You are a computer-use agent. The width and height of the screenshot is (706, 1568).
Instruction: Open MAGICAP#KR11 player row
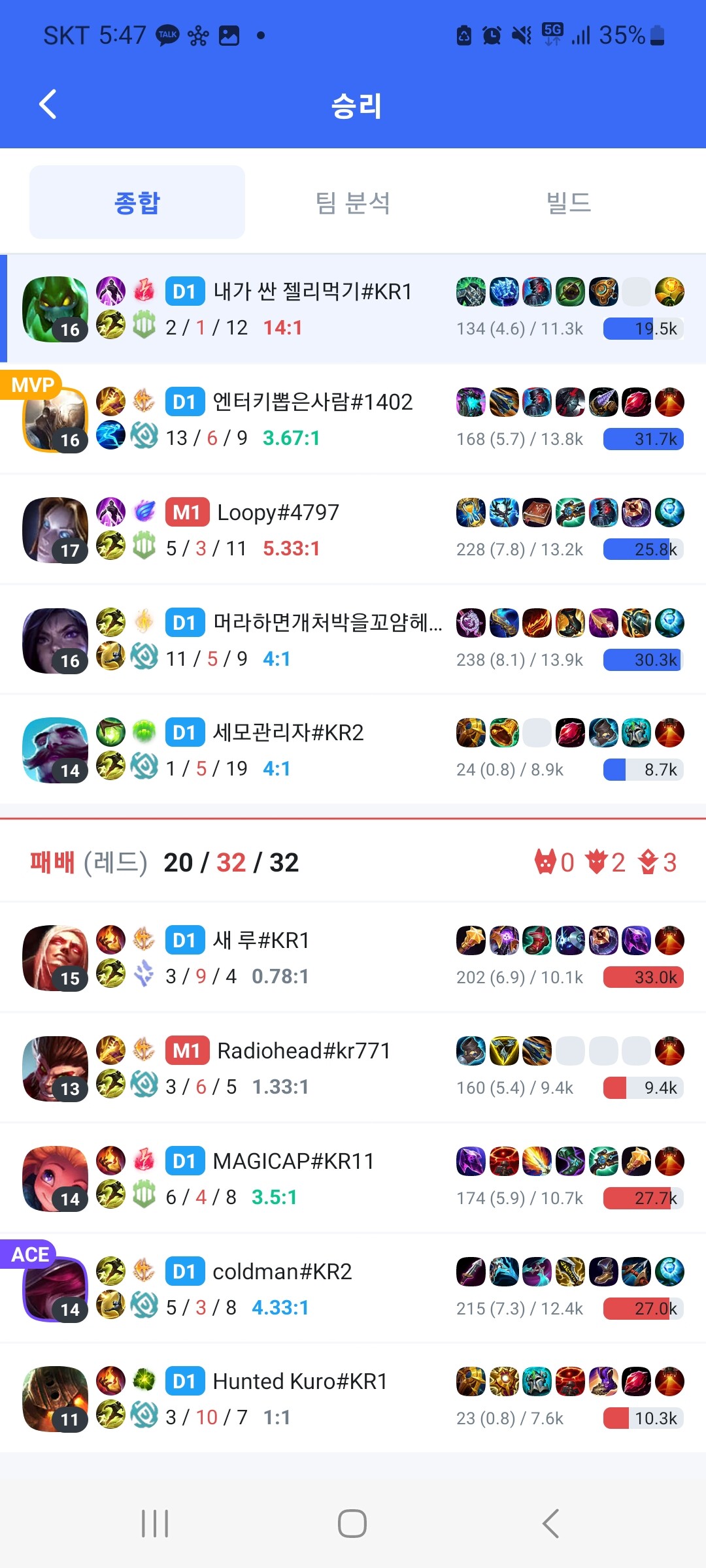[x=293, y=1161]
